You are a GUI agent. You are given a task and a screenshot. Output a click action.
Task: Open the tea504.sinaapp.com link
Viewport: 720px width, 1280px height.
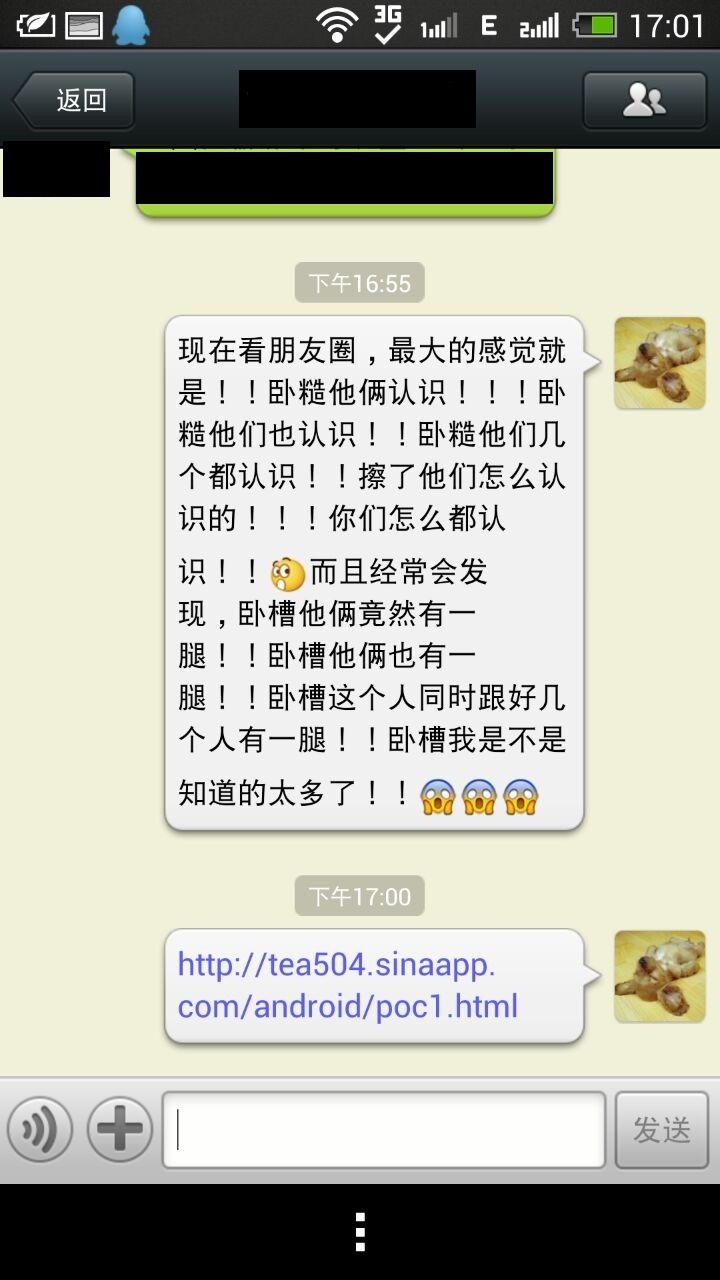click(x=348, y=985)
